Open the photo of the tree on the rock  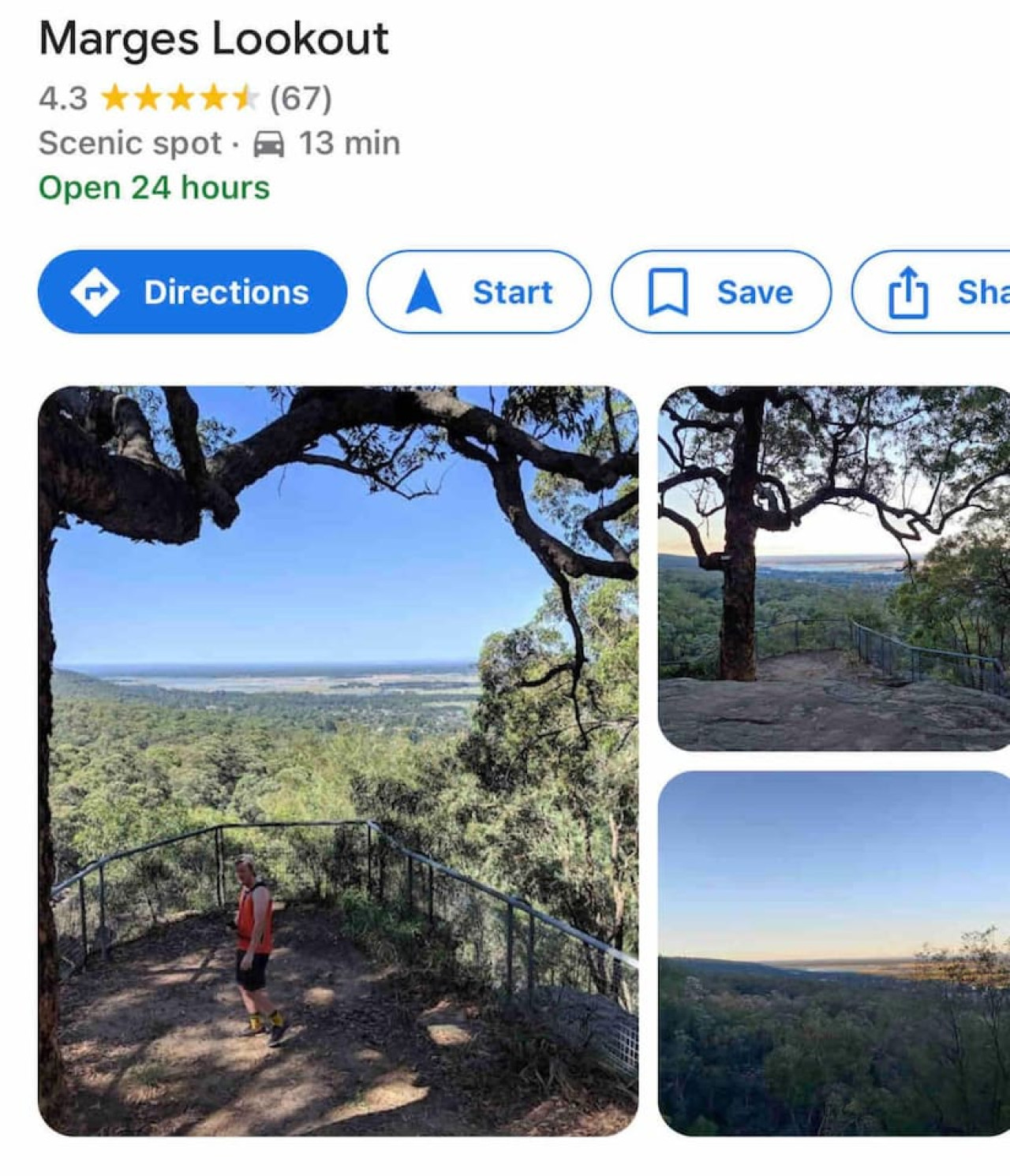(833, 568)
